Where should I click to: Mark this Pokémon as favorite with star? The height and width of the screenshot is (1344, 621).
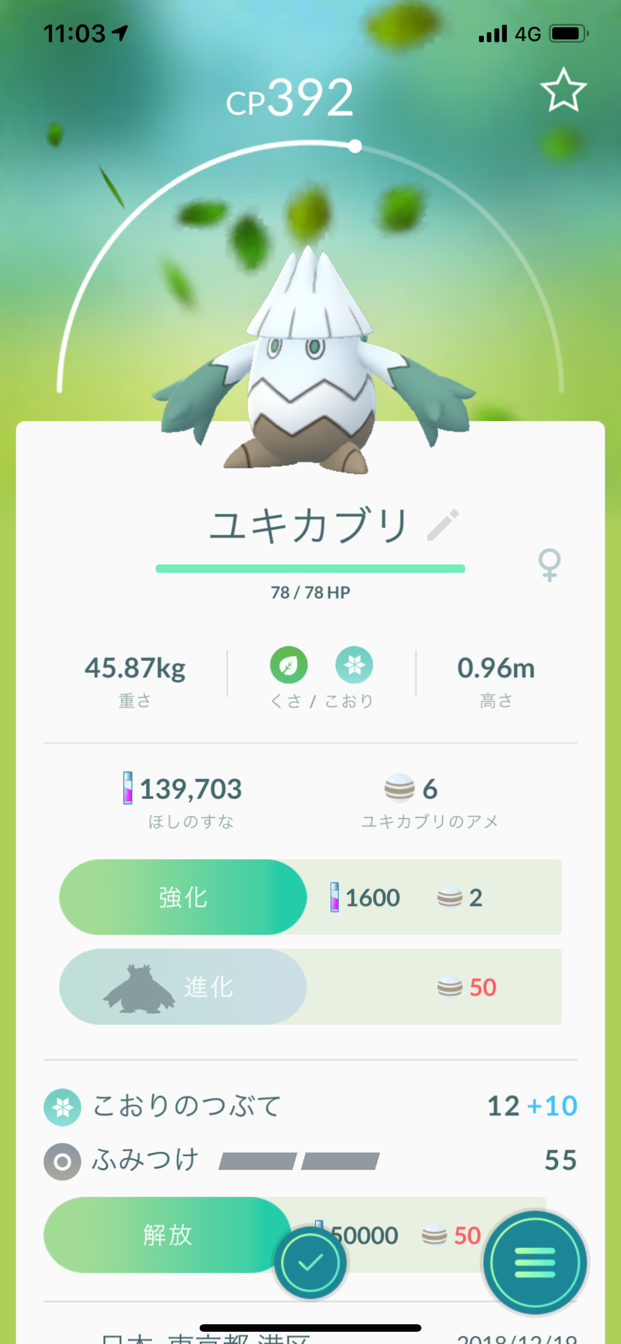click(x=563, y=91)
